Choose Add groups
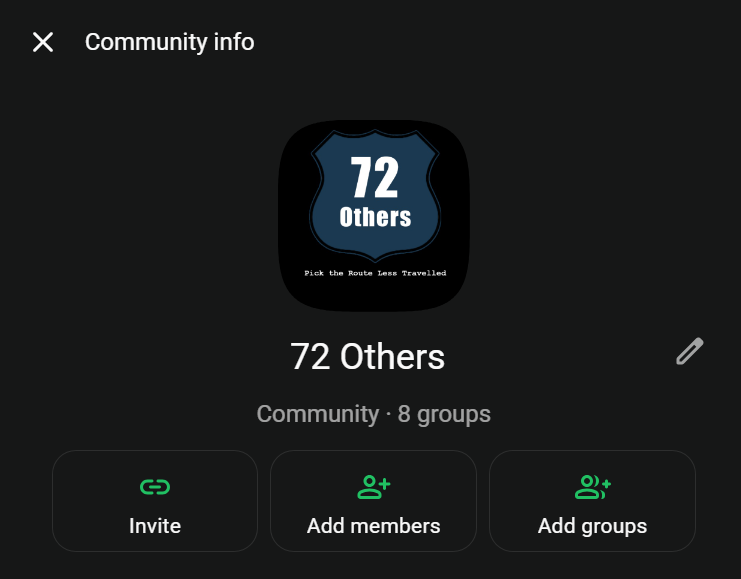 click(592, 501)
